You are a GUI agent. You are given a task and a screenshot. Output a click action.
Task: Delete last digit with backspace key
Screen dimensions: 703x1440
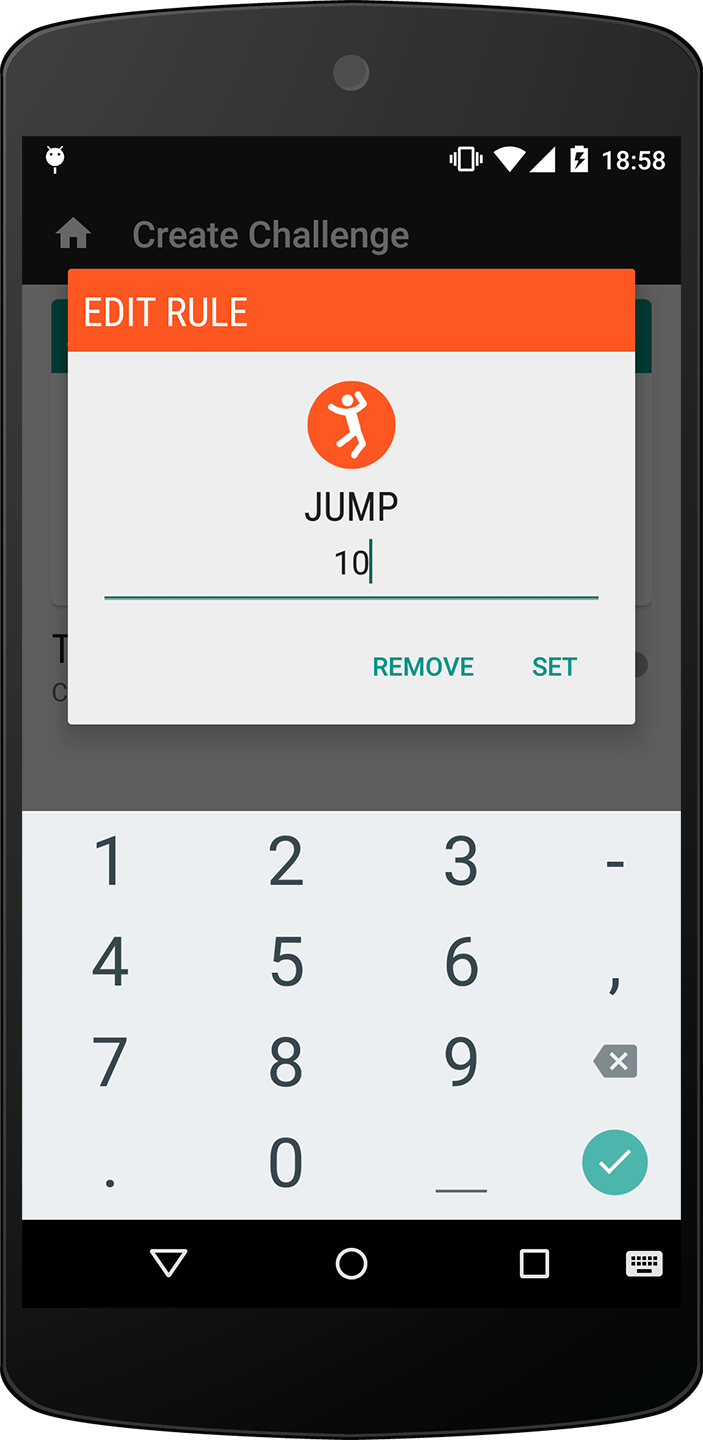click(x=615, y=1061)
